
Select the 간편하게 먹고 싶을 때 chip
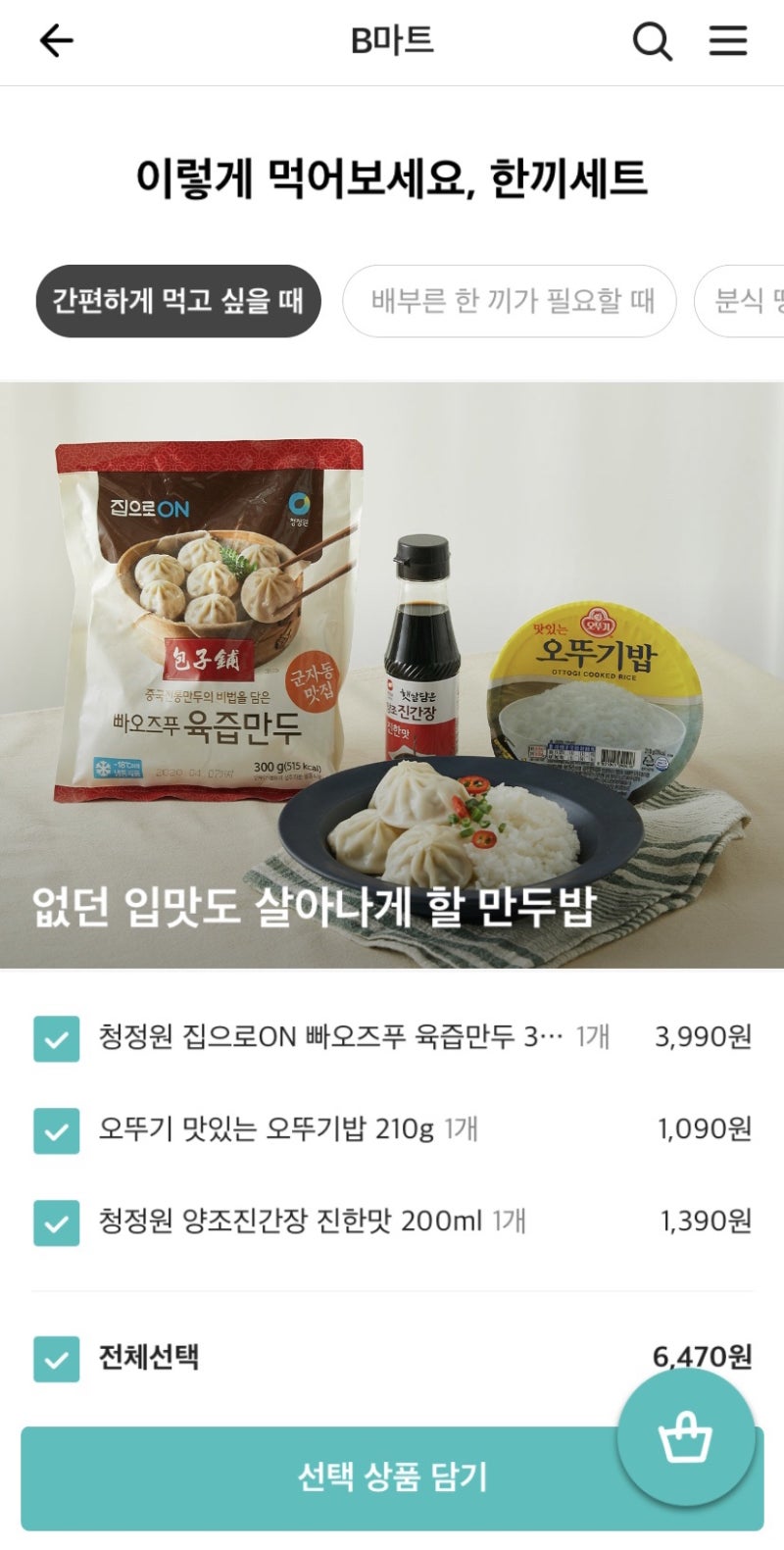click(178, 301)
